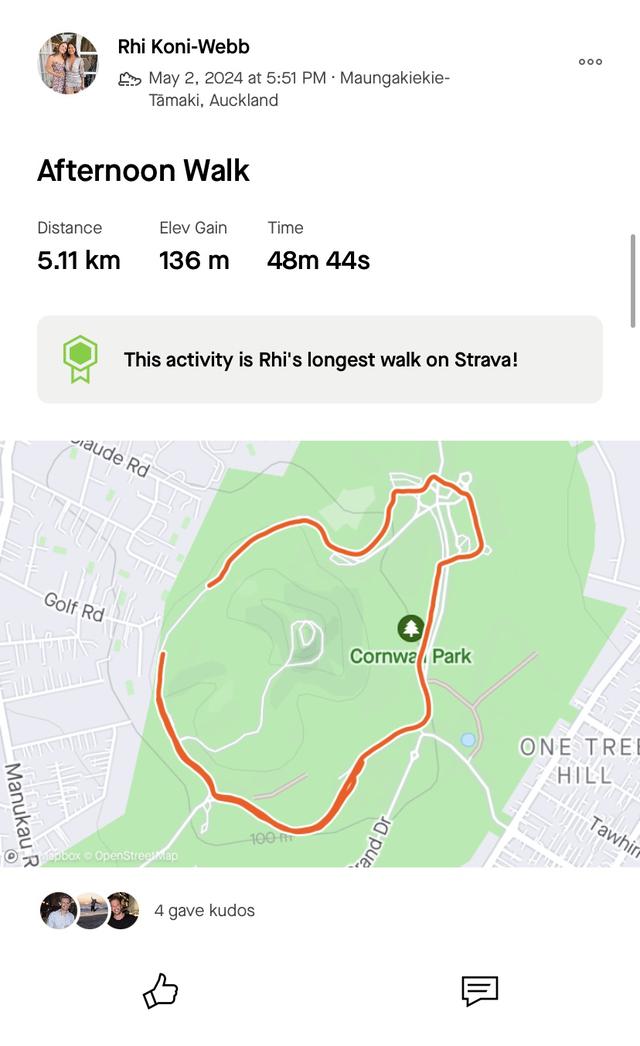Screen dimensions: 640x1046
Task: Give kudos with the thumbs-up icon
Action: 160,991
